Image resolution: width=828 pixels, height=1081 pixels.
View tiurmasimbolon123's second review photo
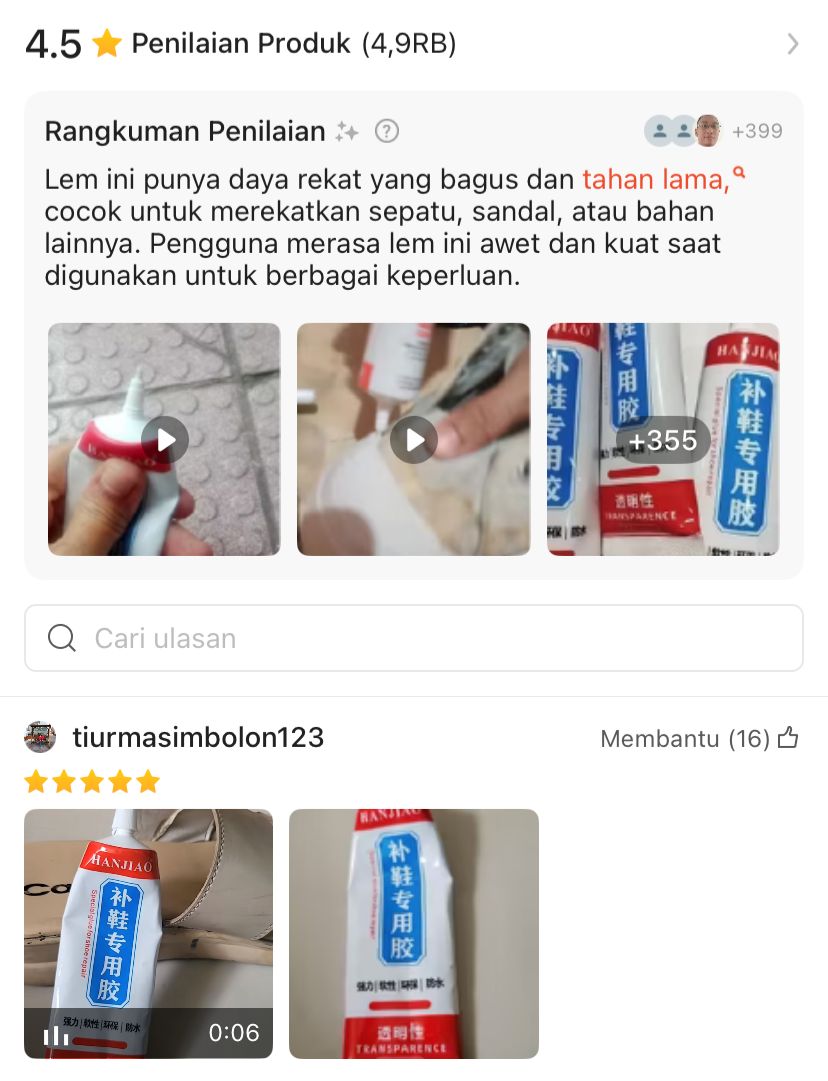(414, 933)
